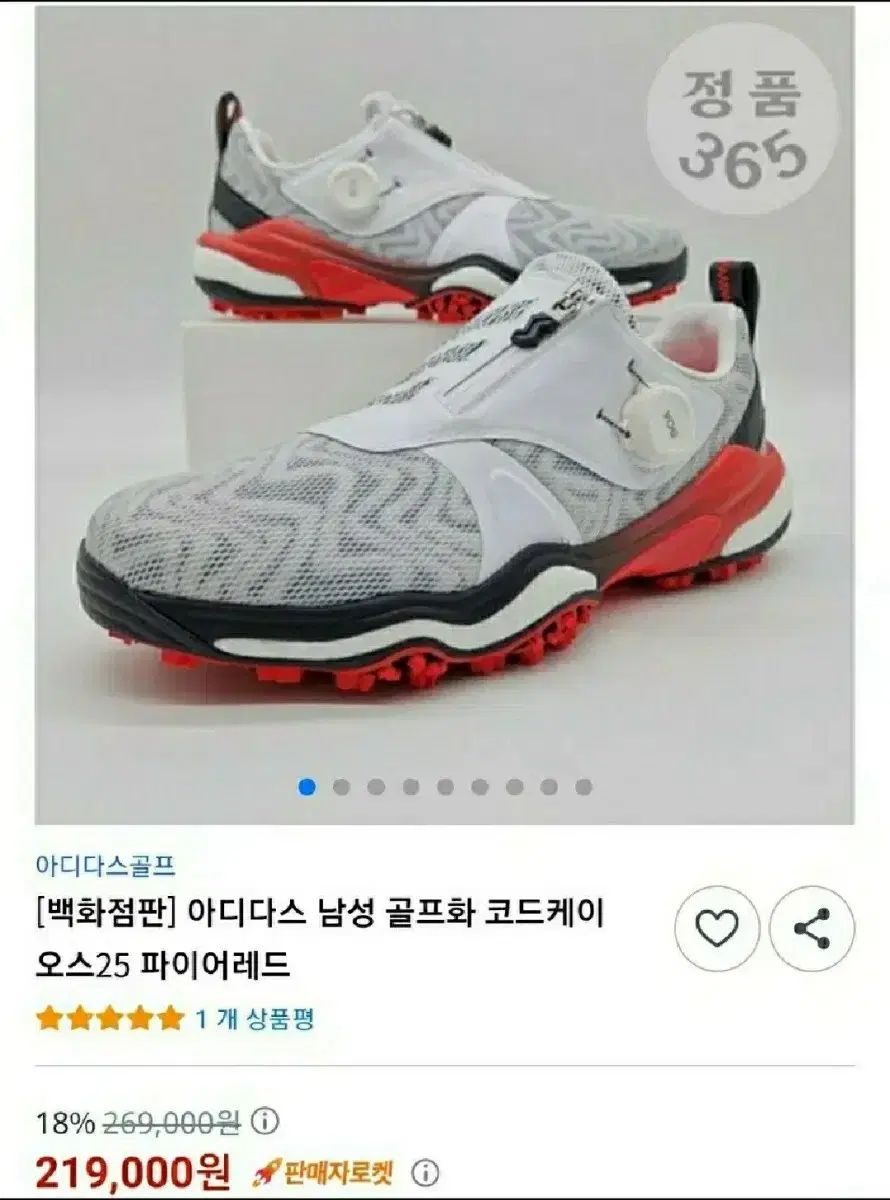The height and width of the screenshot is (1200, 890).
Task: Add this golf shoe to wishlist
Action: 716,929
